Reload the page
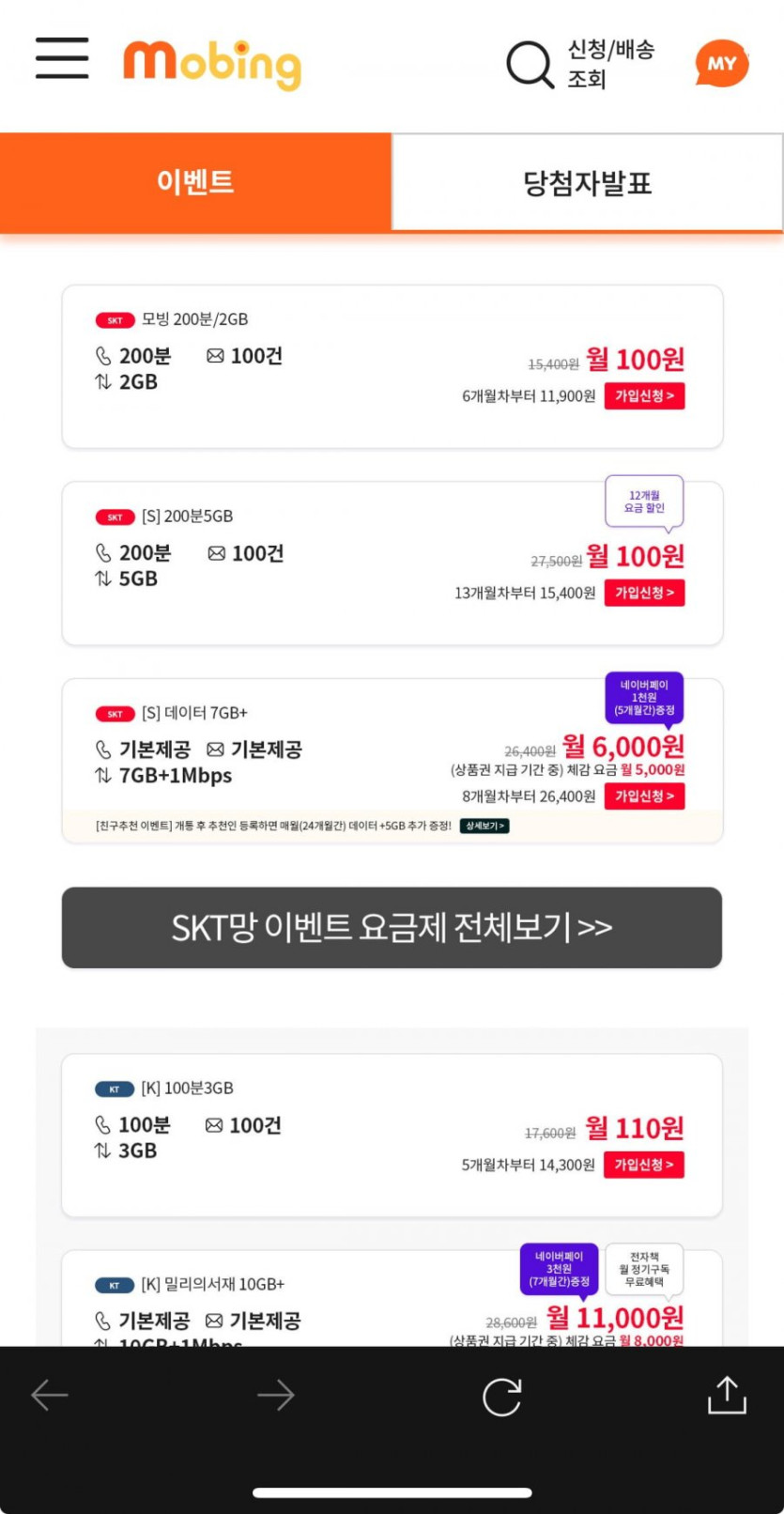This screenshot has height=1514, width=784. coord(501,1397)
